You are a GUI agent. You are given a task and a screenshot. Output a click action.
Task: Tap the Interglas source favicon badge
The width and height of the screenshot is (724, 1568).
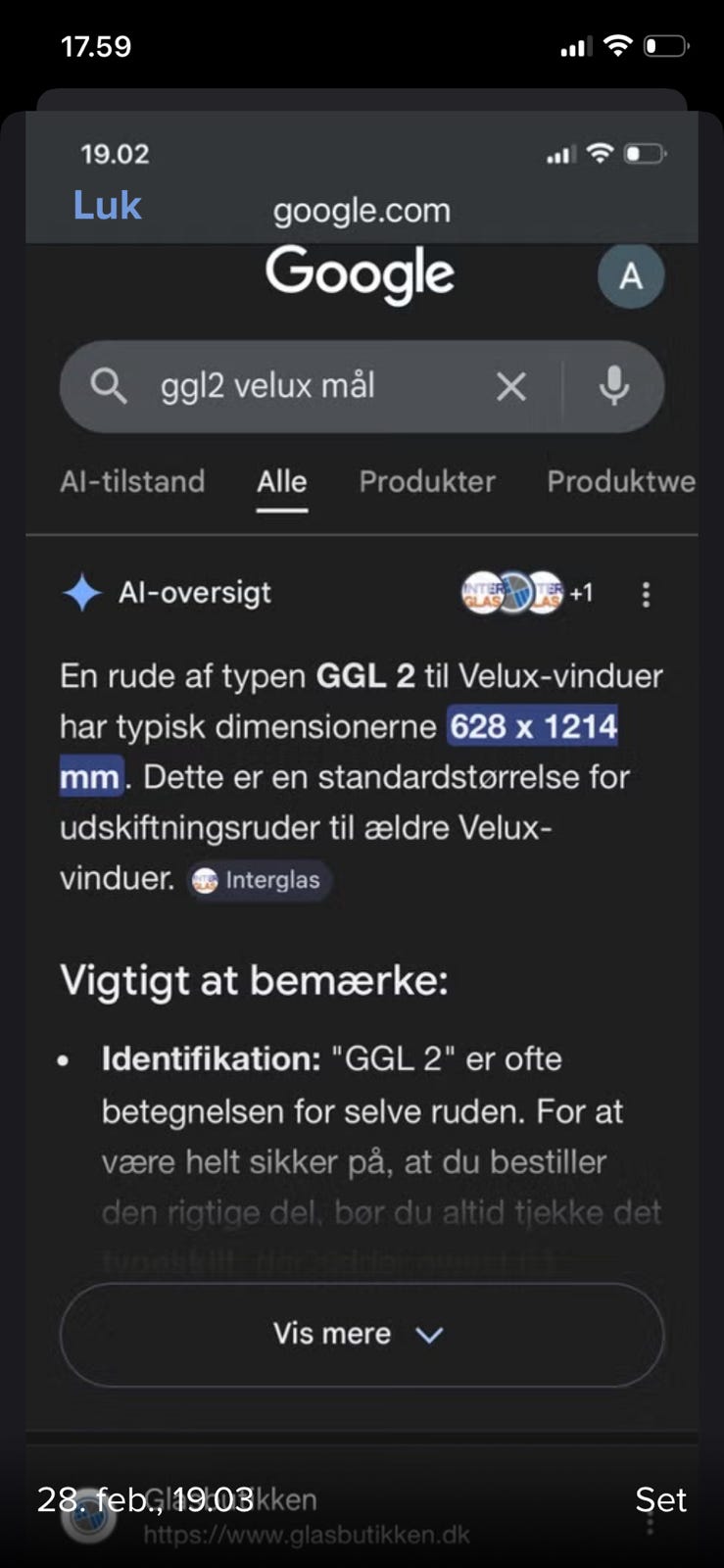tap(207, 880)
